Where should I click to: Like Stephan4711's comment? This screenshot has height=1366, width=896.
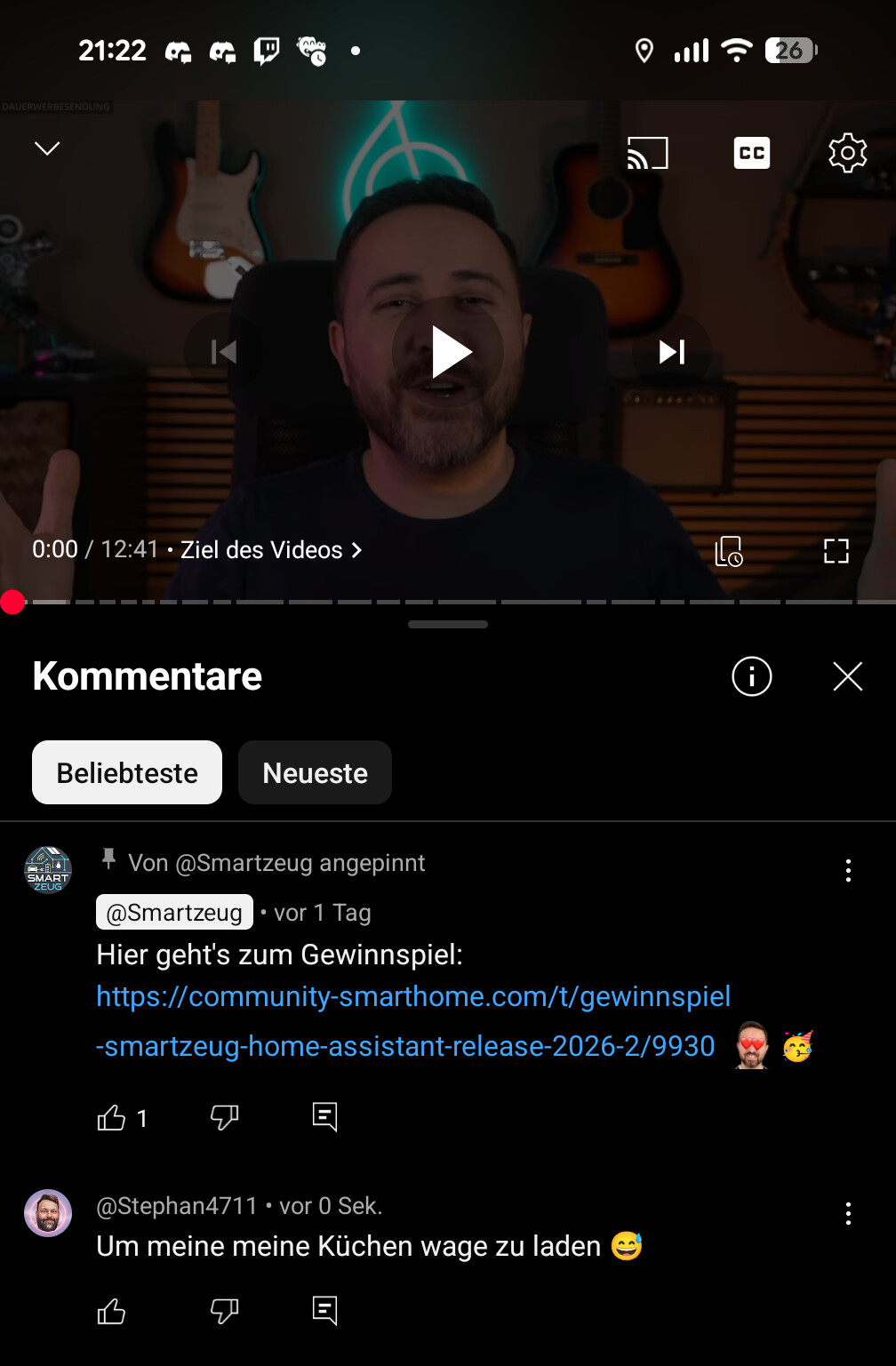[x=111, y=1311]
